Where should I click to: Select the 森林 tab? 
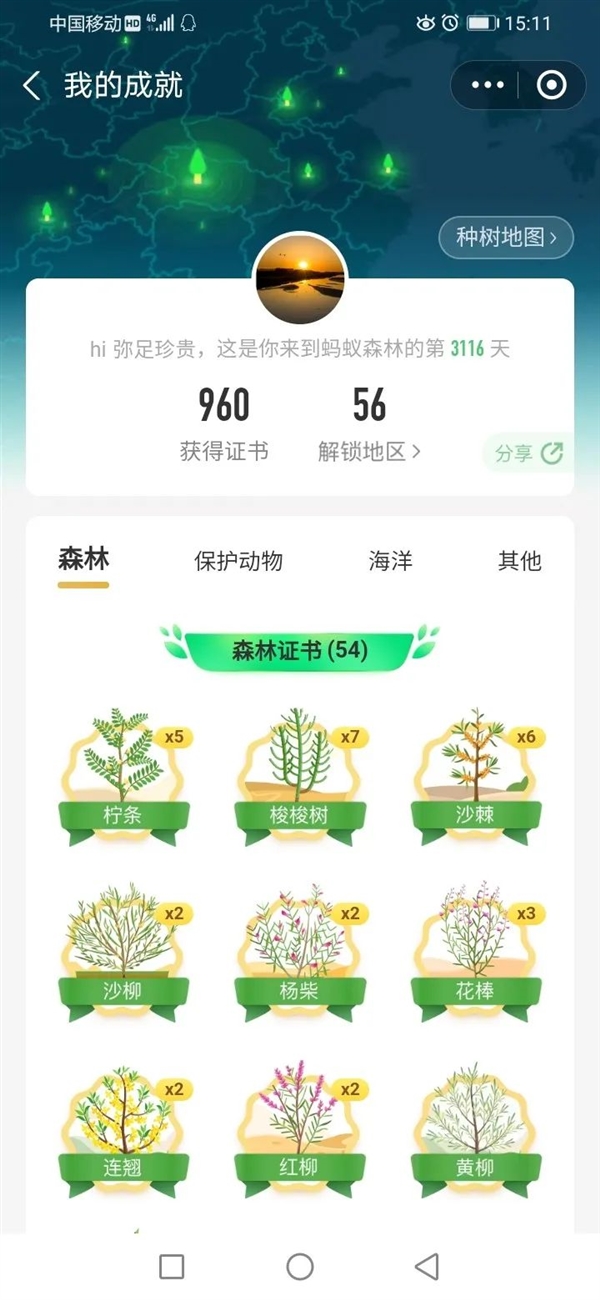pos(83,560)
